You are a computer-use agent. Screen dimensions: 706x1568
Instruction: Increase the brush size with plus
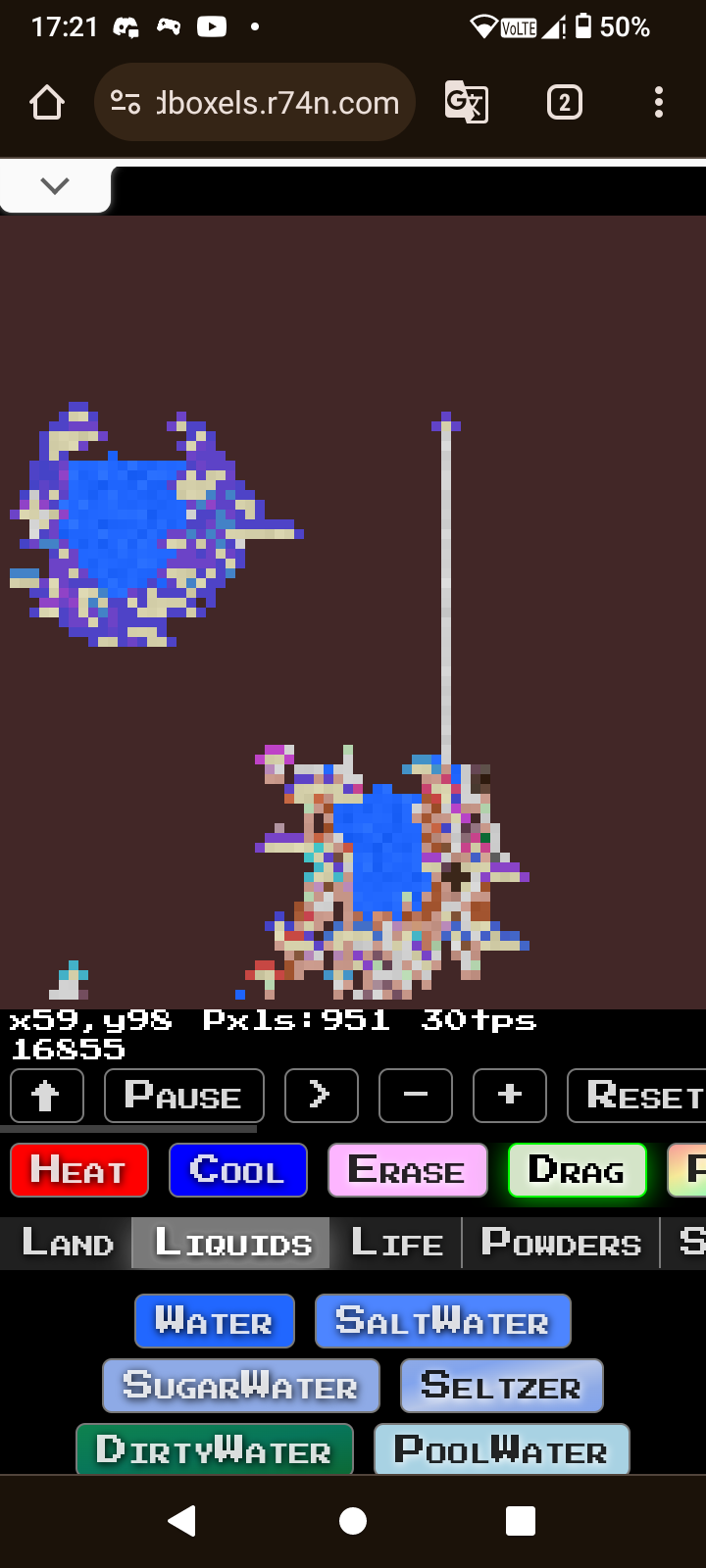click(509, 1096)
